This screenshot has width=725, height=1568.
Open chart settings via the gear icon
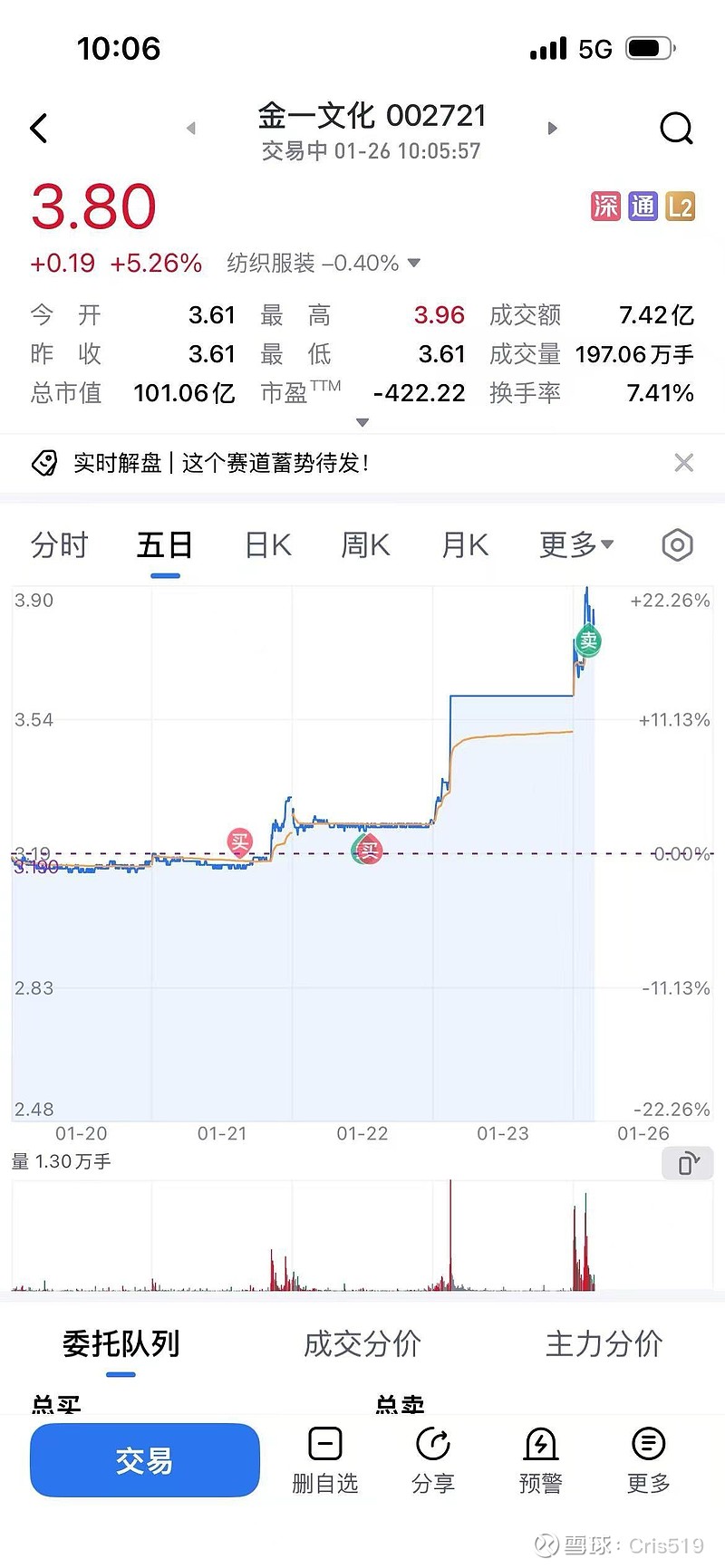point(676,544)
